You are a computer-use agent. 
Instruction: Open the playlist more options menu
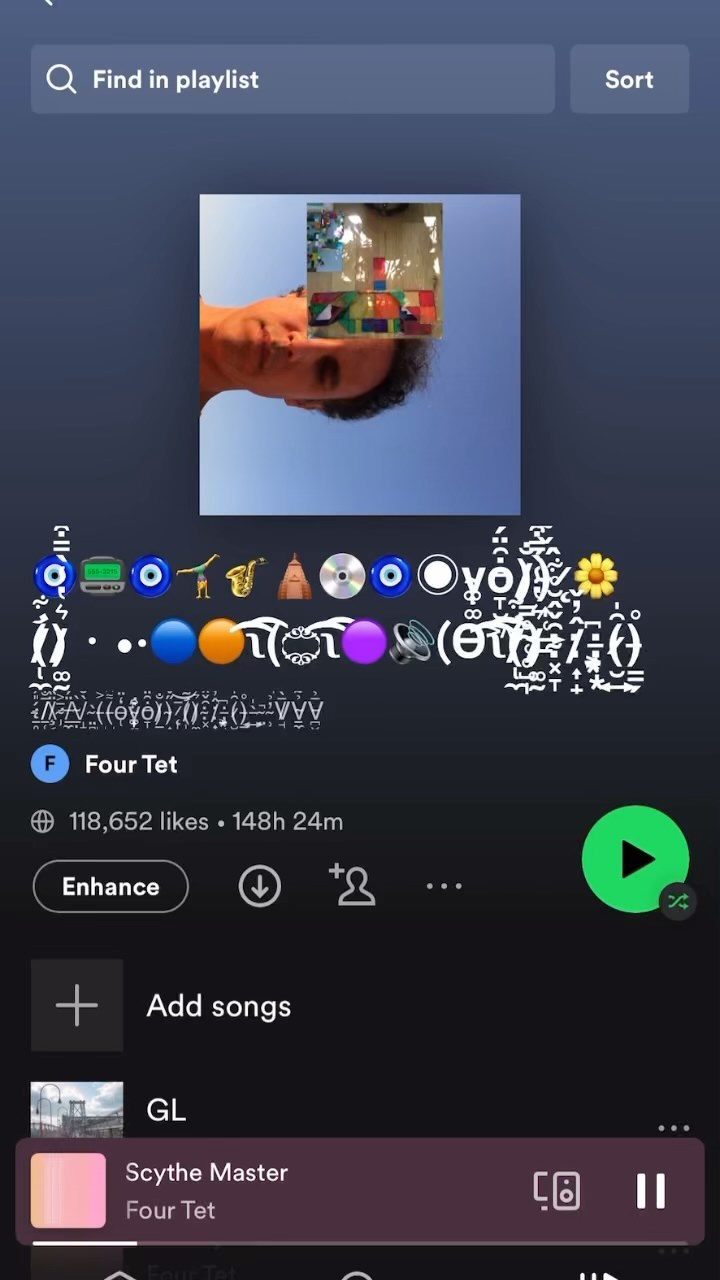click(444, 886)
